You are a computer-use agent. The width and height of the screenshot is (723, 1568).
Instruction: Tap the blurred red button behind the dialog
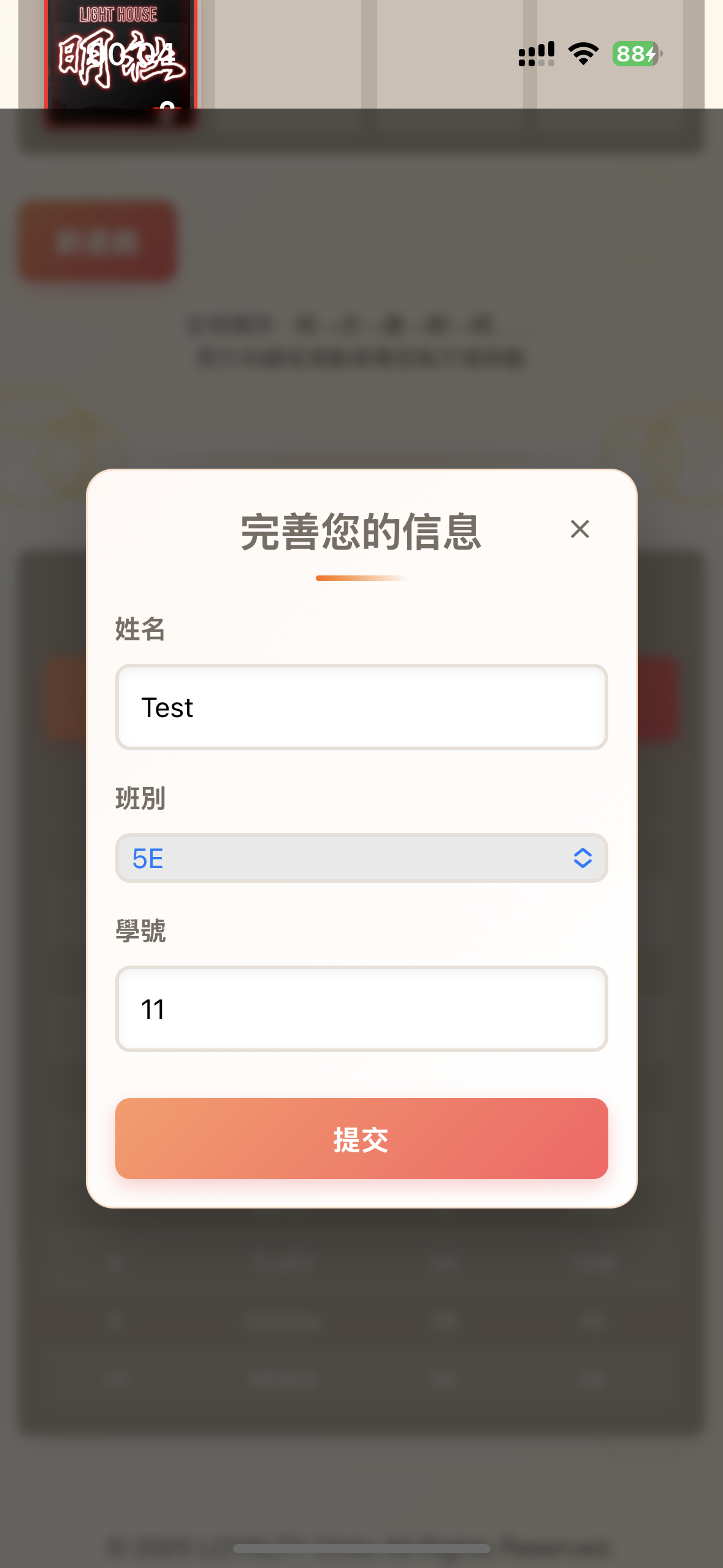pos(97,240)
